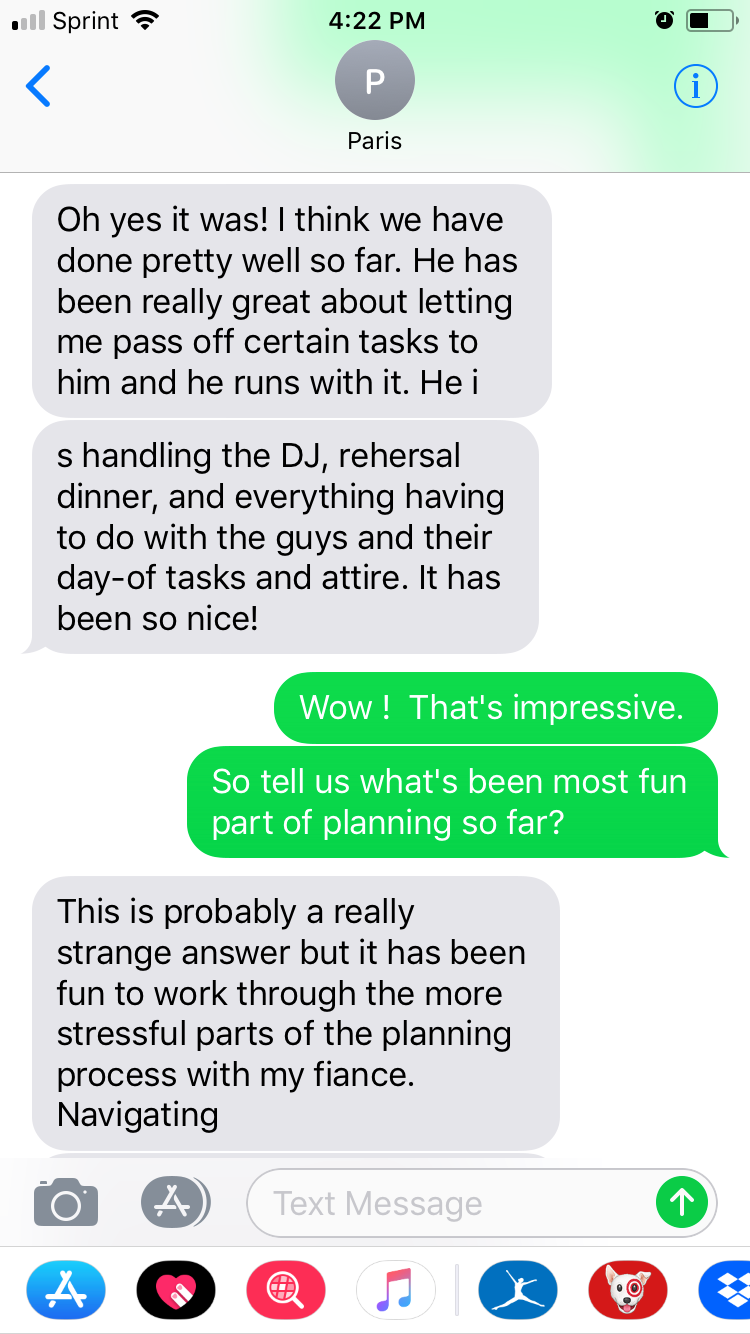Send the message with arrow button

pyautogui.click(x=681, y=1202)
